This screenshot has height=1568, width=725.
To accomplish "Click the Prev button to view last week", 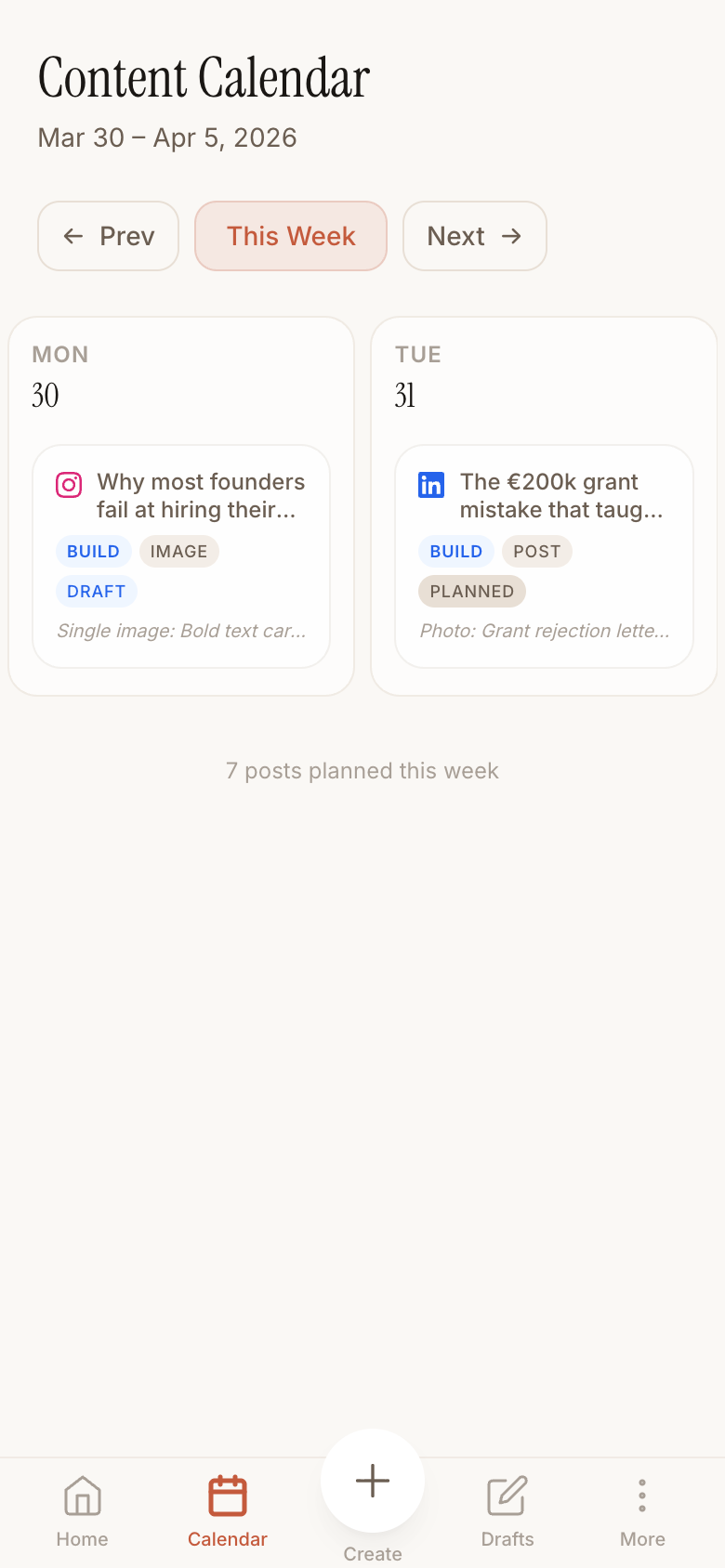I will [108, 236].
